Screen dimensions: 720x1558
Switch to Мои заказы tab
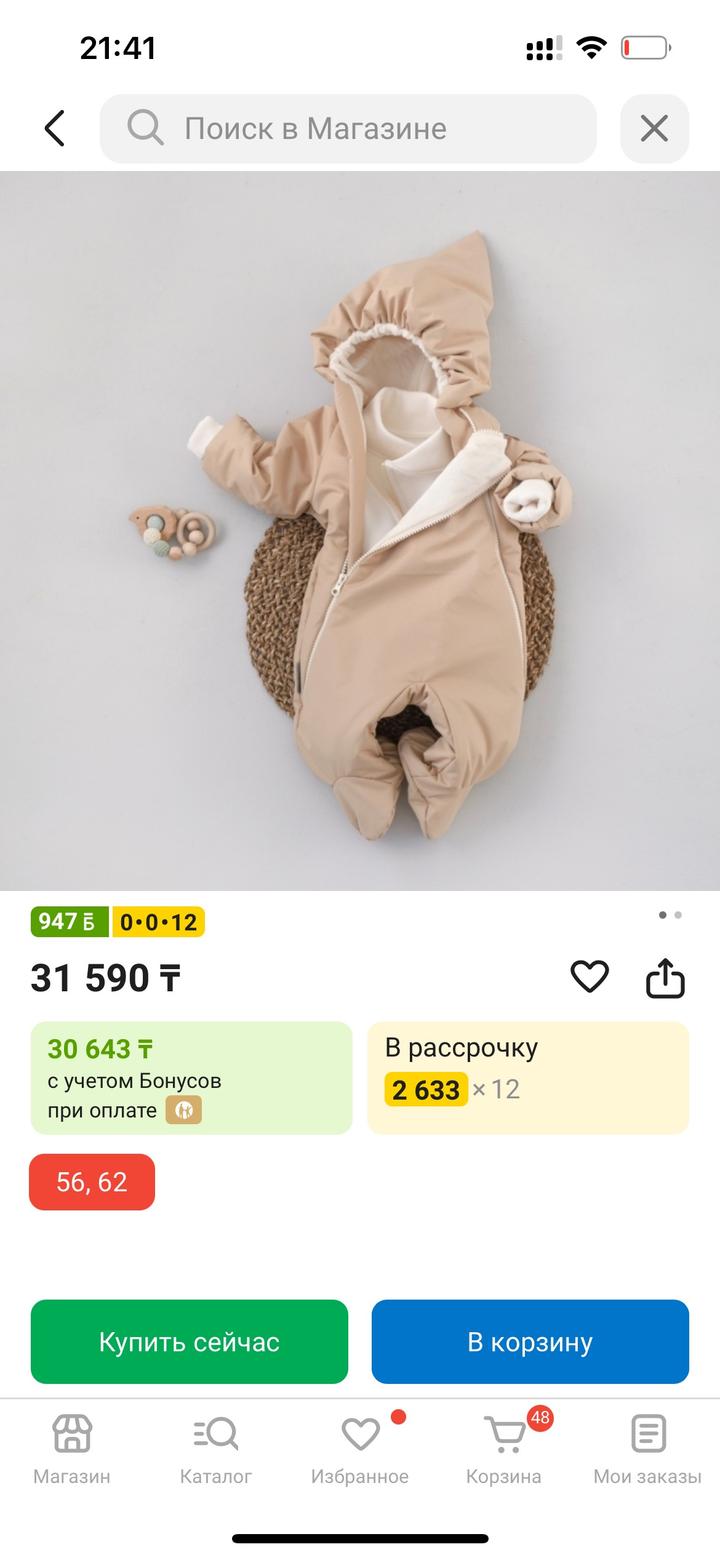[x=648, y=1448]
